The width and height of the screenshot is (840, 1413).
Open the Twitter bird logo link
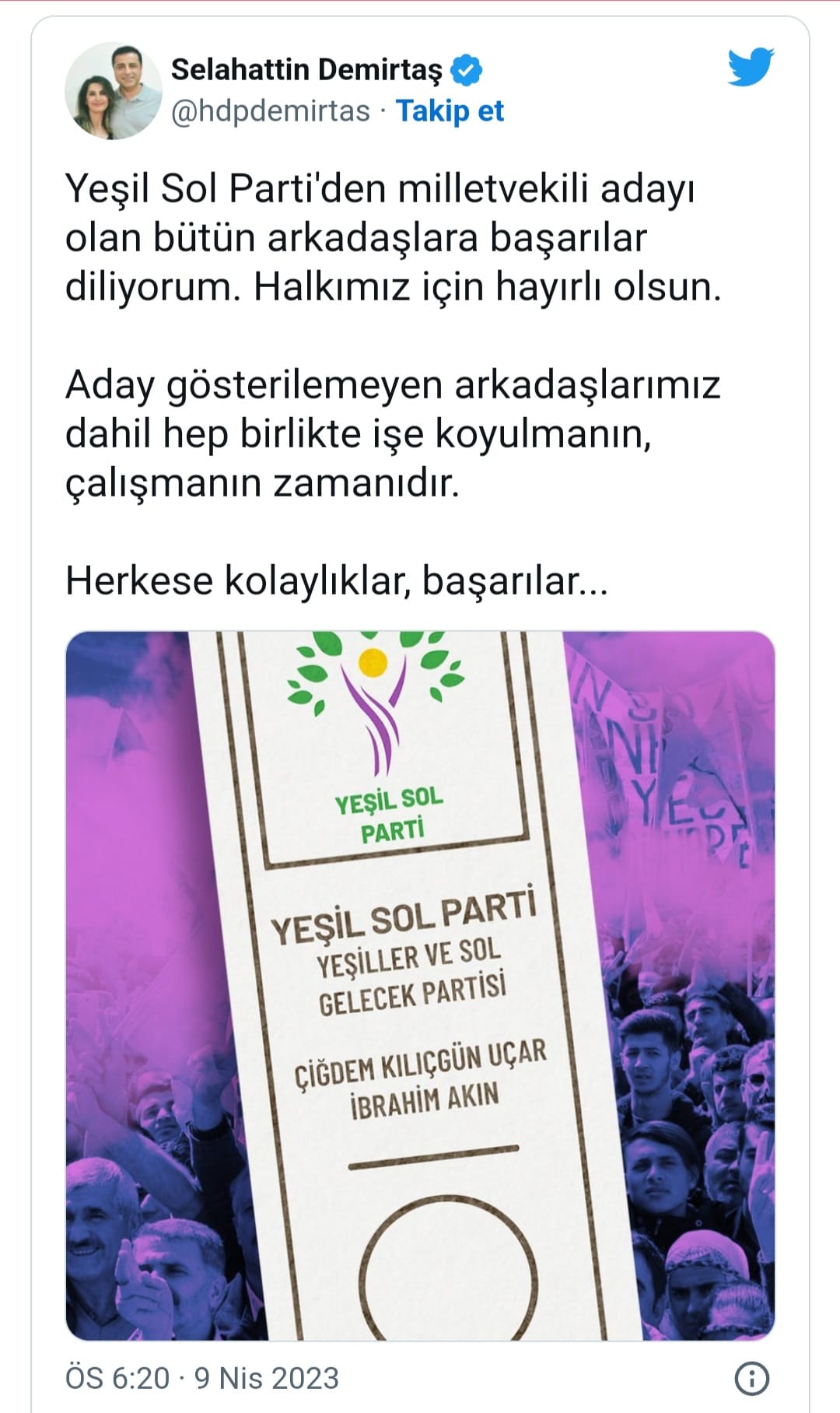tap(751, 68)
